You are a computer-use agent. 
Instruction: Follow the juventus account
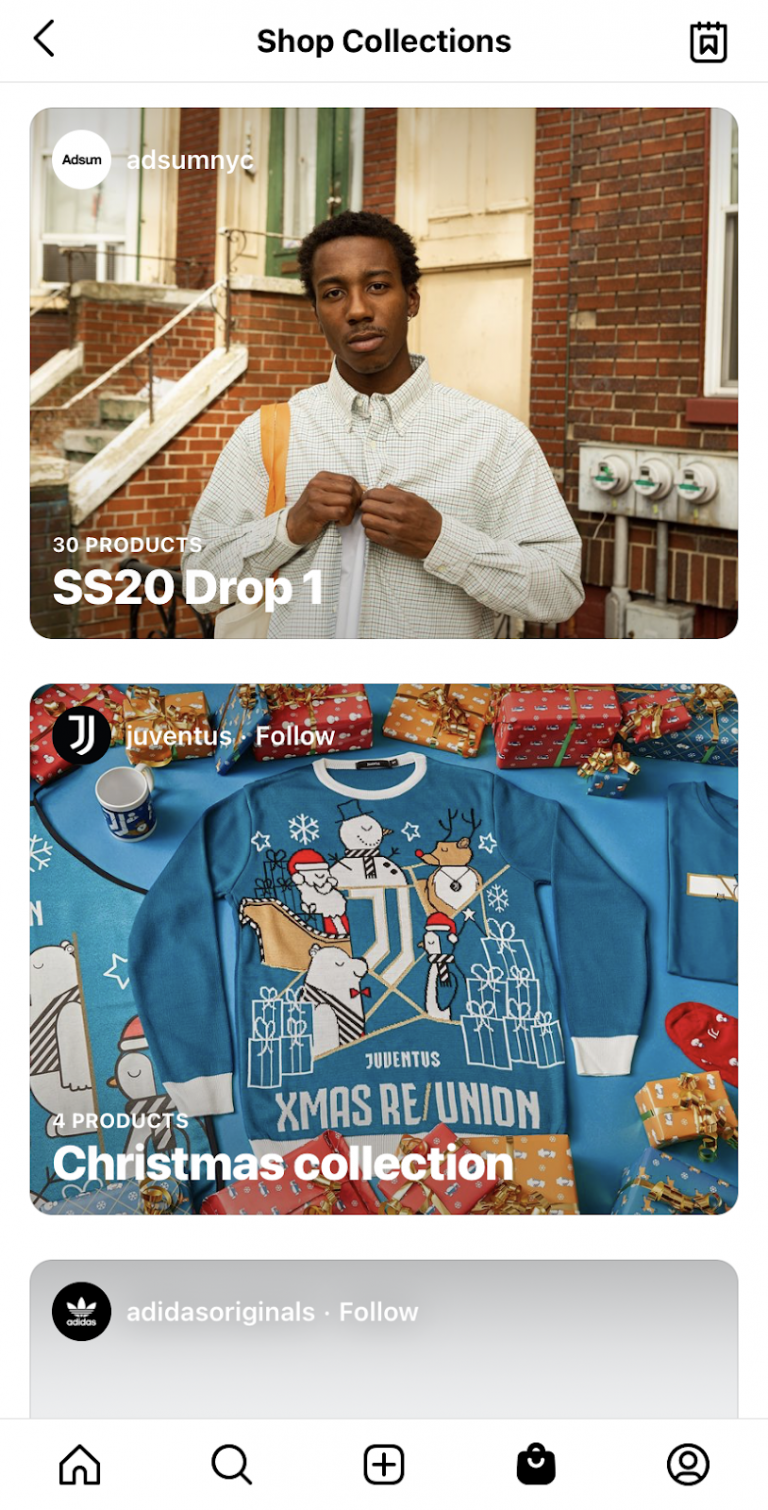295,736
